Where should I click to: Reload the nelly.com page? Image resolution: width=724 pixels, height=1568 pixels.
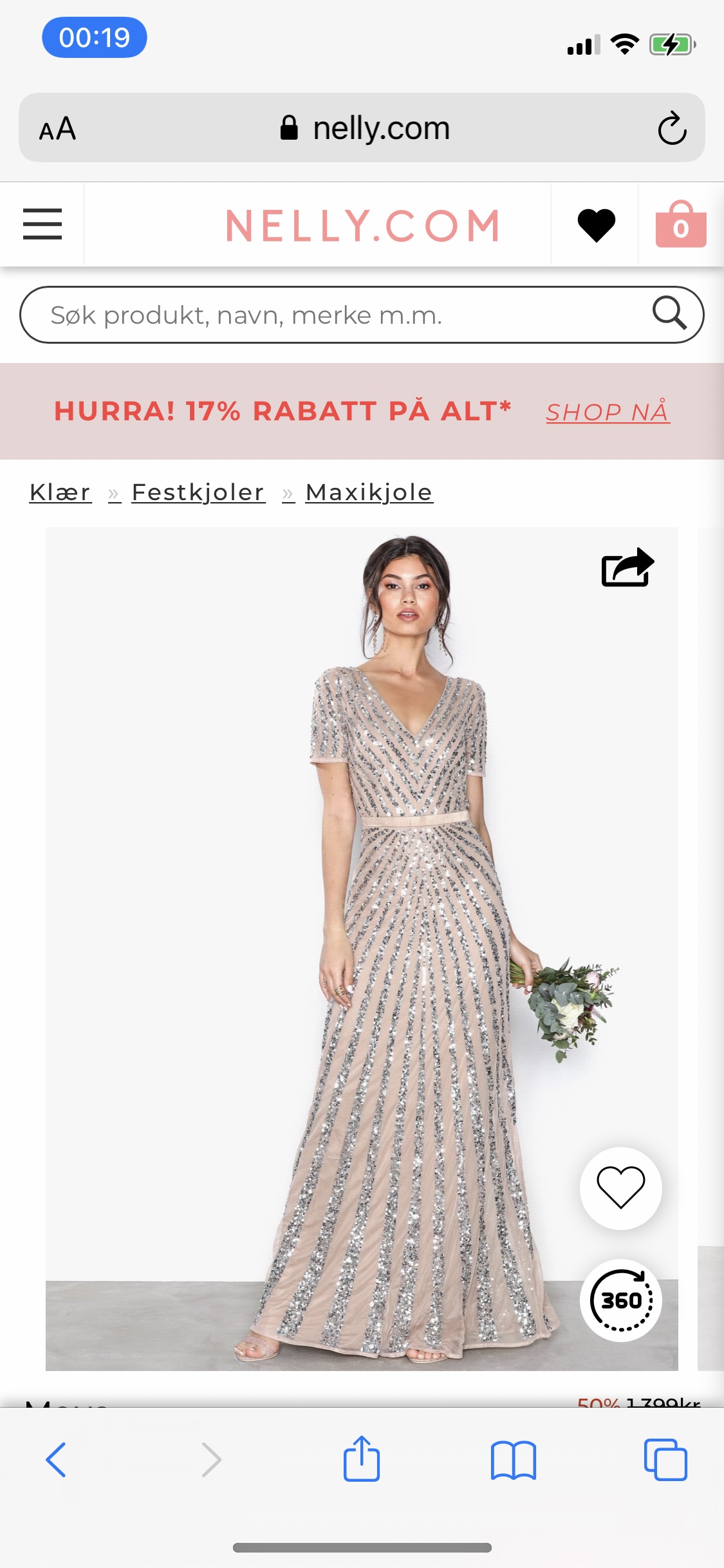tap(672, 128)
